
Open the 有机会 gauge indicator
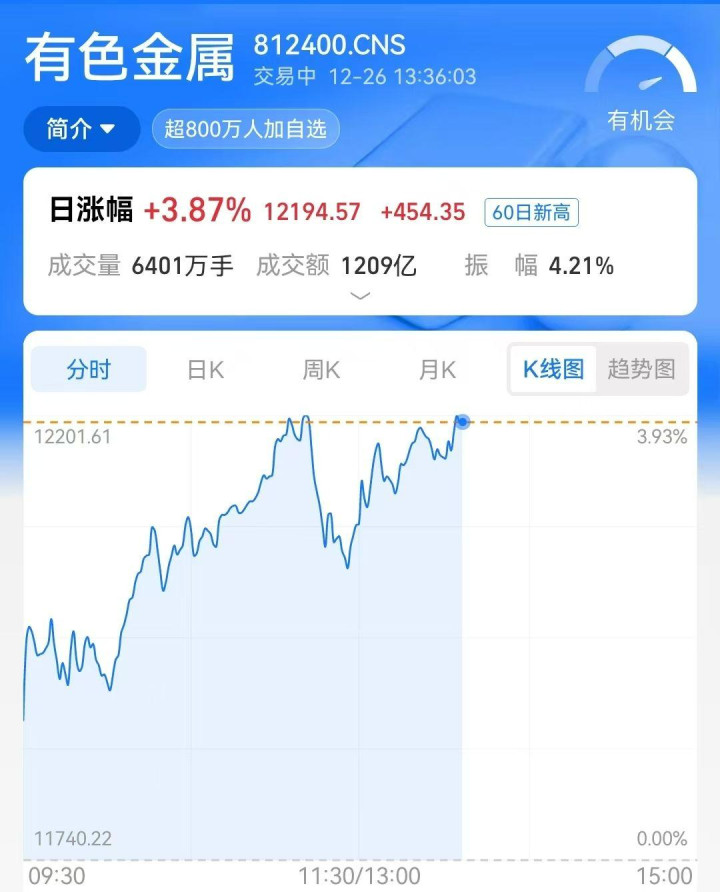tap(641, 88)
